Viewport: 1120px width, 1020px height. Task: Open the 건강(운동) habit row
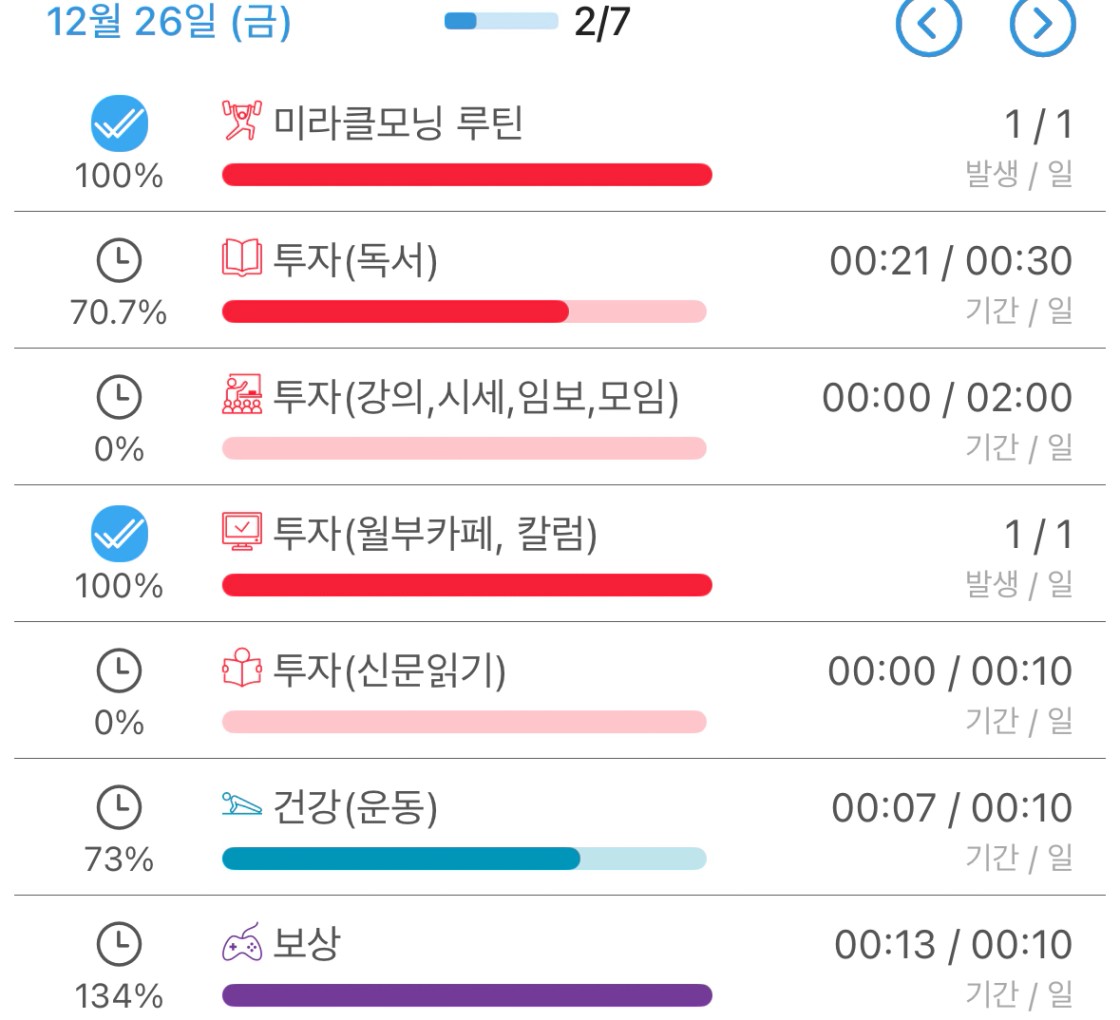355,808
